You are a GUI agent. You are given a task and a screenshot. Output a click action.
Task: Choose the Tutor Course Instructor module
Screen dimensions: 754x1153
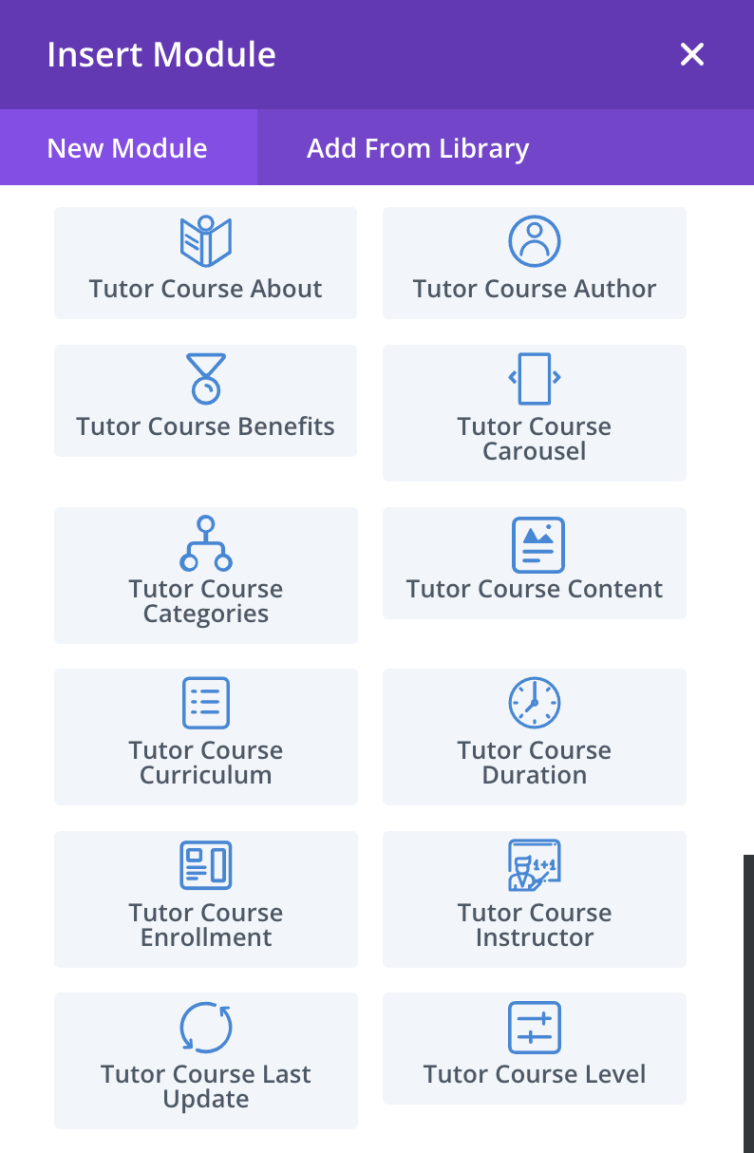[x=534, y=898]
